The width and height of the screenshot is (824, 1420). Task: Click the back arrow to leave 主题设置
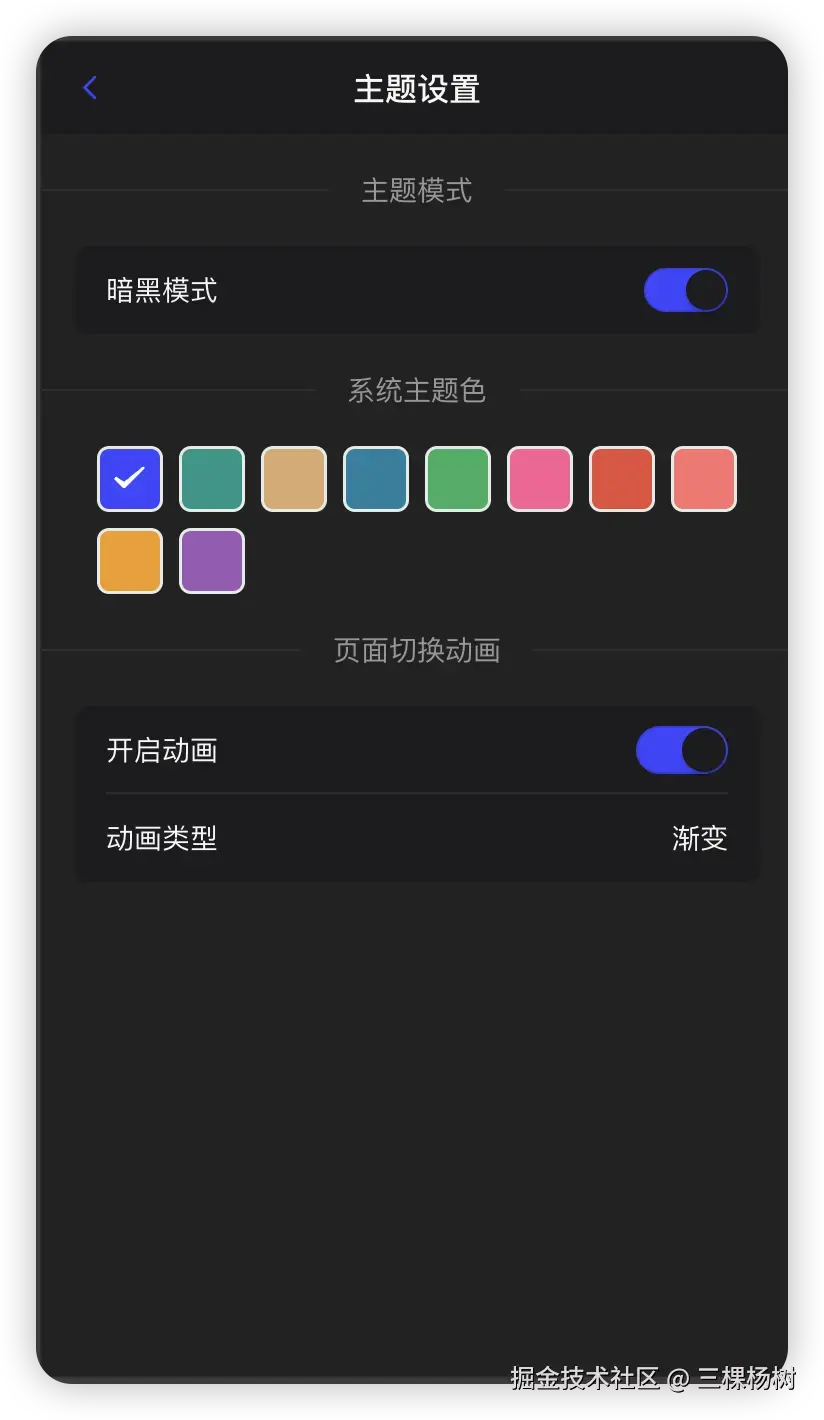(x=90, y=87)
